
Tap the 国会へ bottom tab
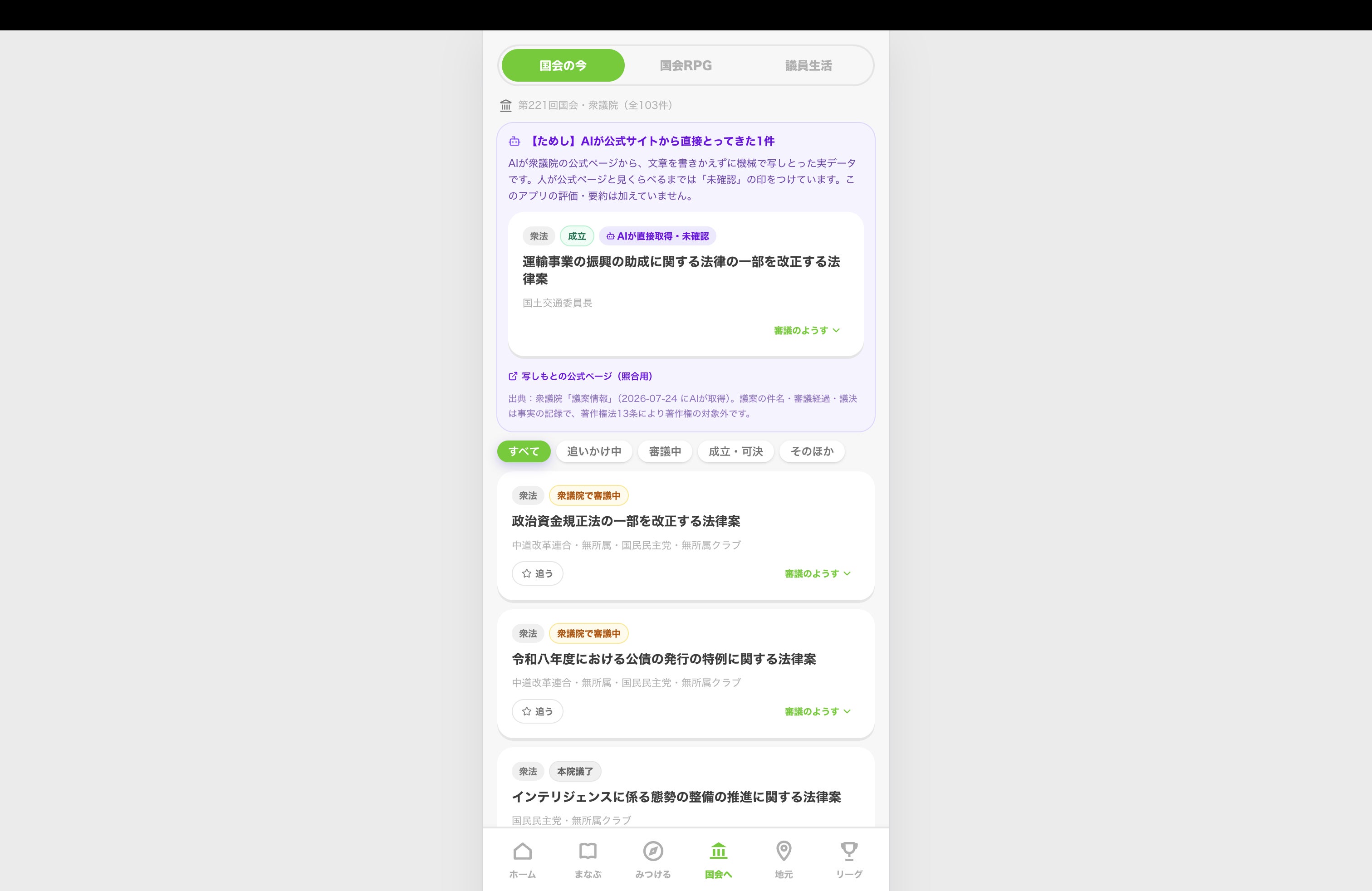point(718,860)
